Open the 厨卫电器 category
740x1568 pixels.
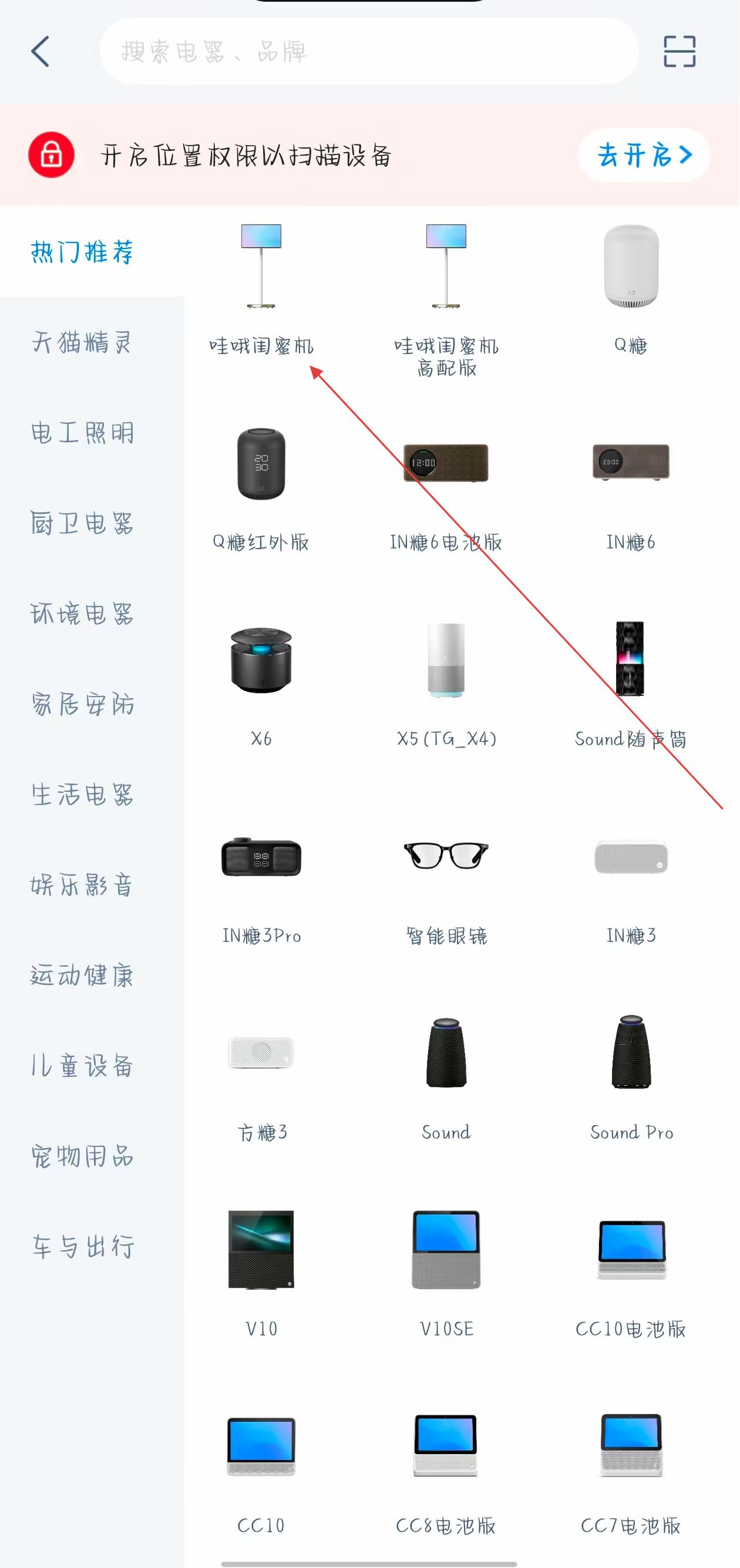[x=82, y=523]
